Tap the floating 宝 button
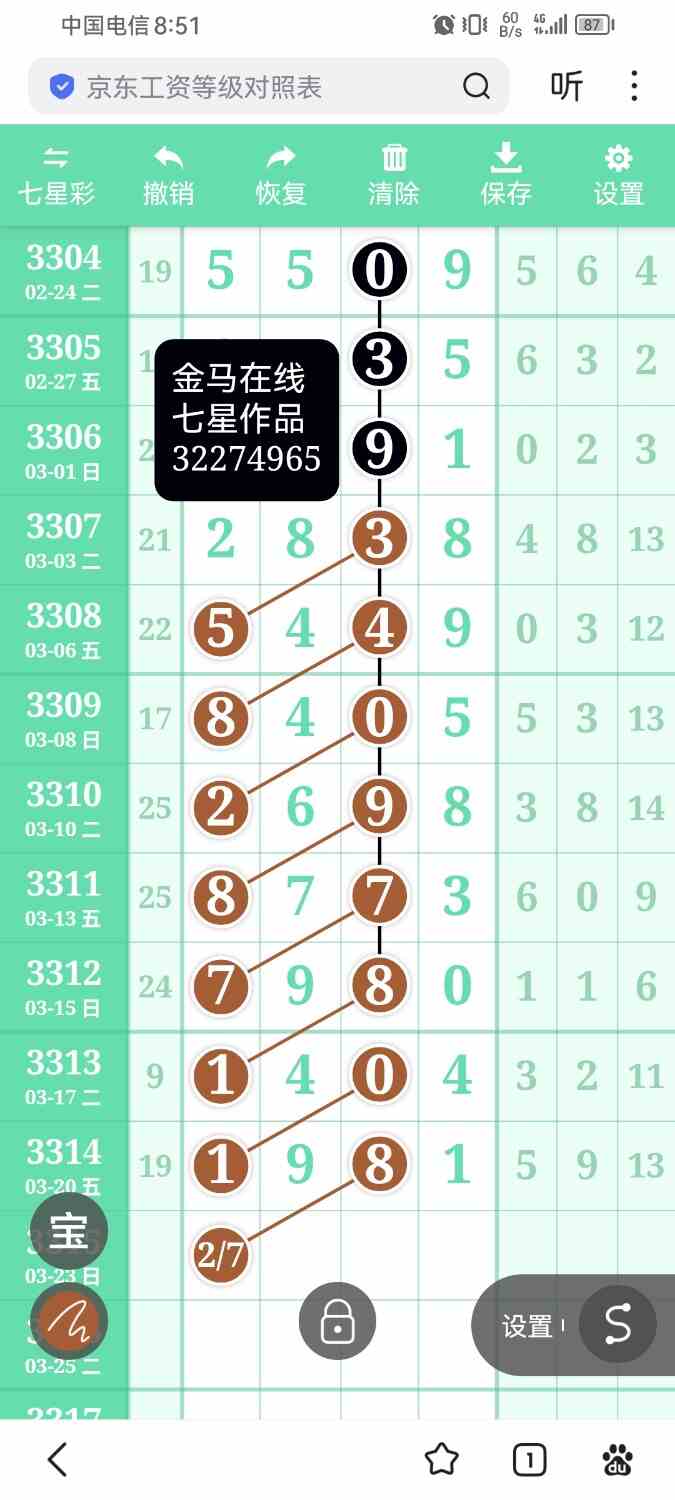This screenshot has height=1500, width=675. [x=69, y=1233]
